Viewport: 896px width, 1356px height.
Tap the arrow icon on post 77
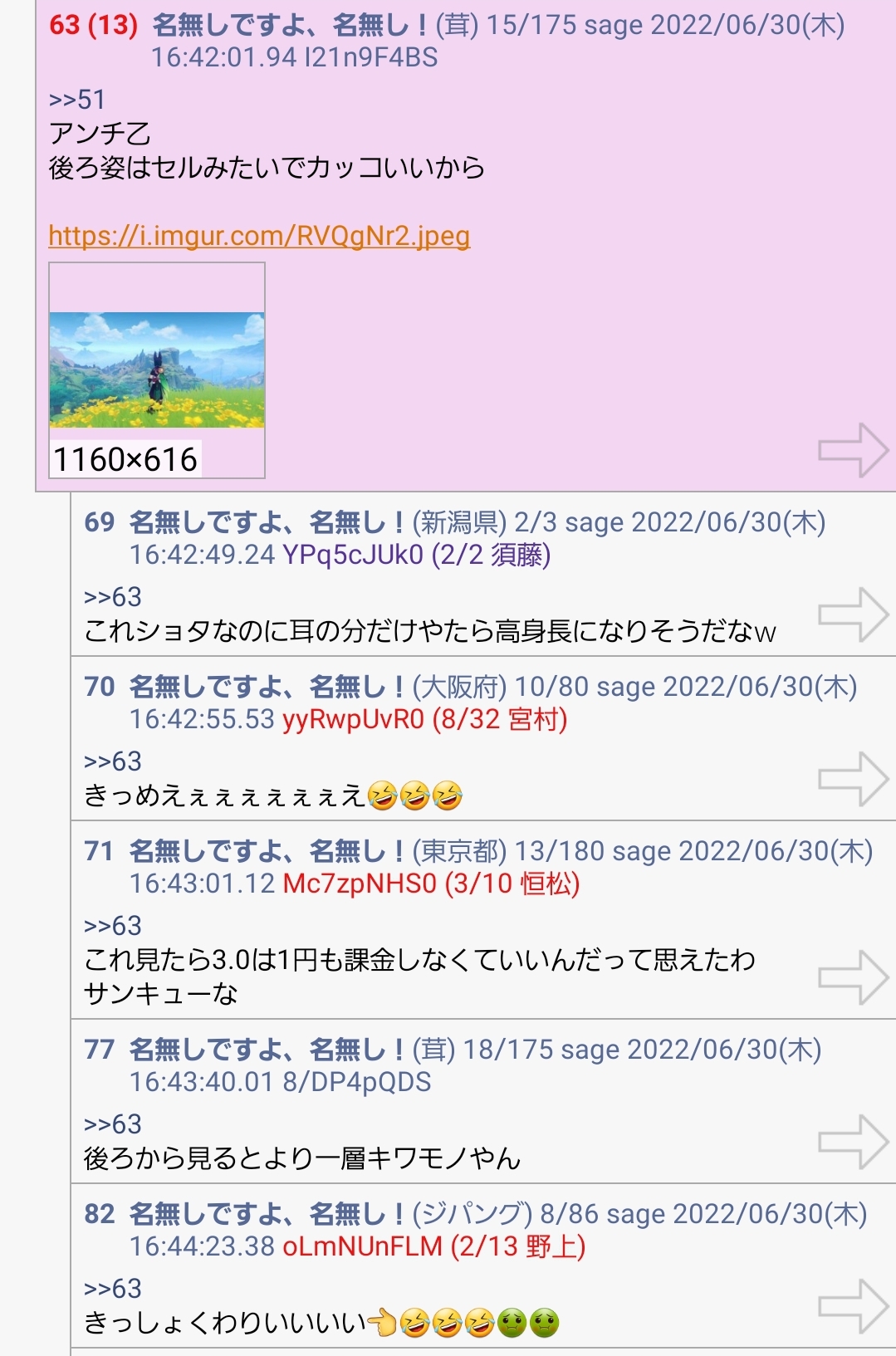853,1142
